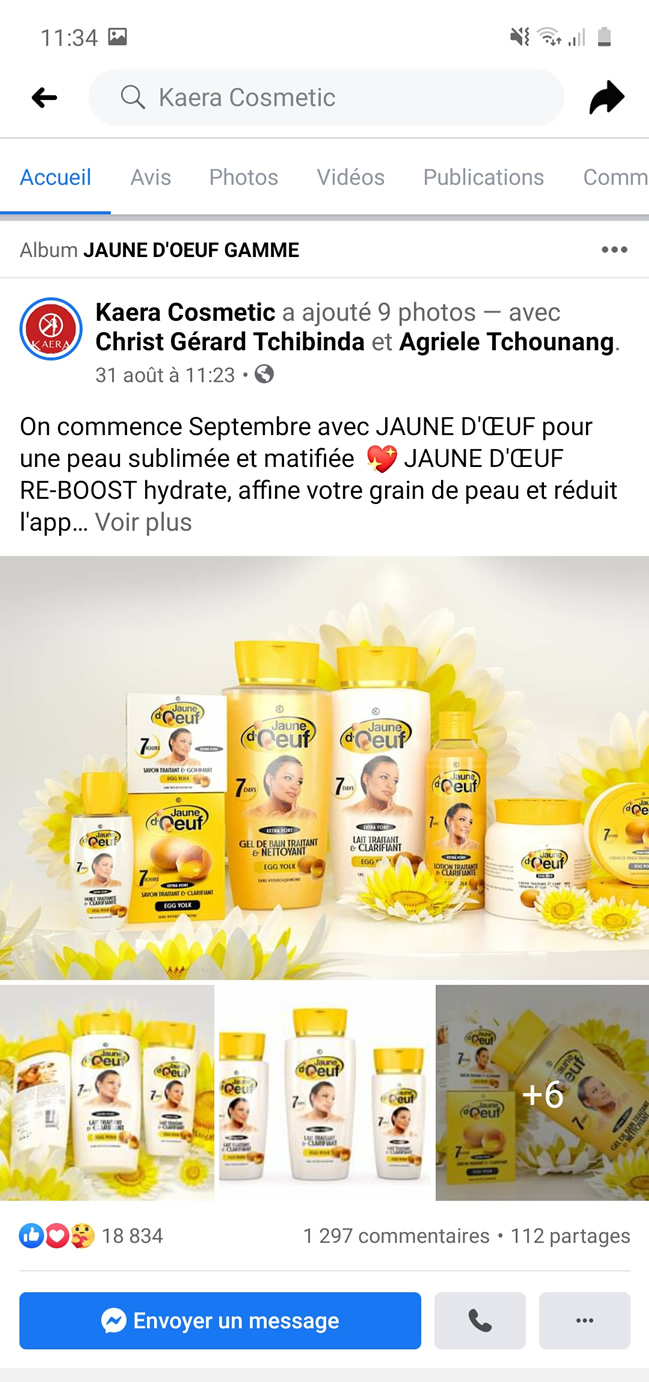Open the large Jaune d'Oeuf product photo

324,767
